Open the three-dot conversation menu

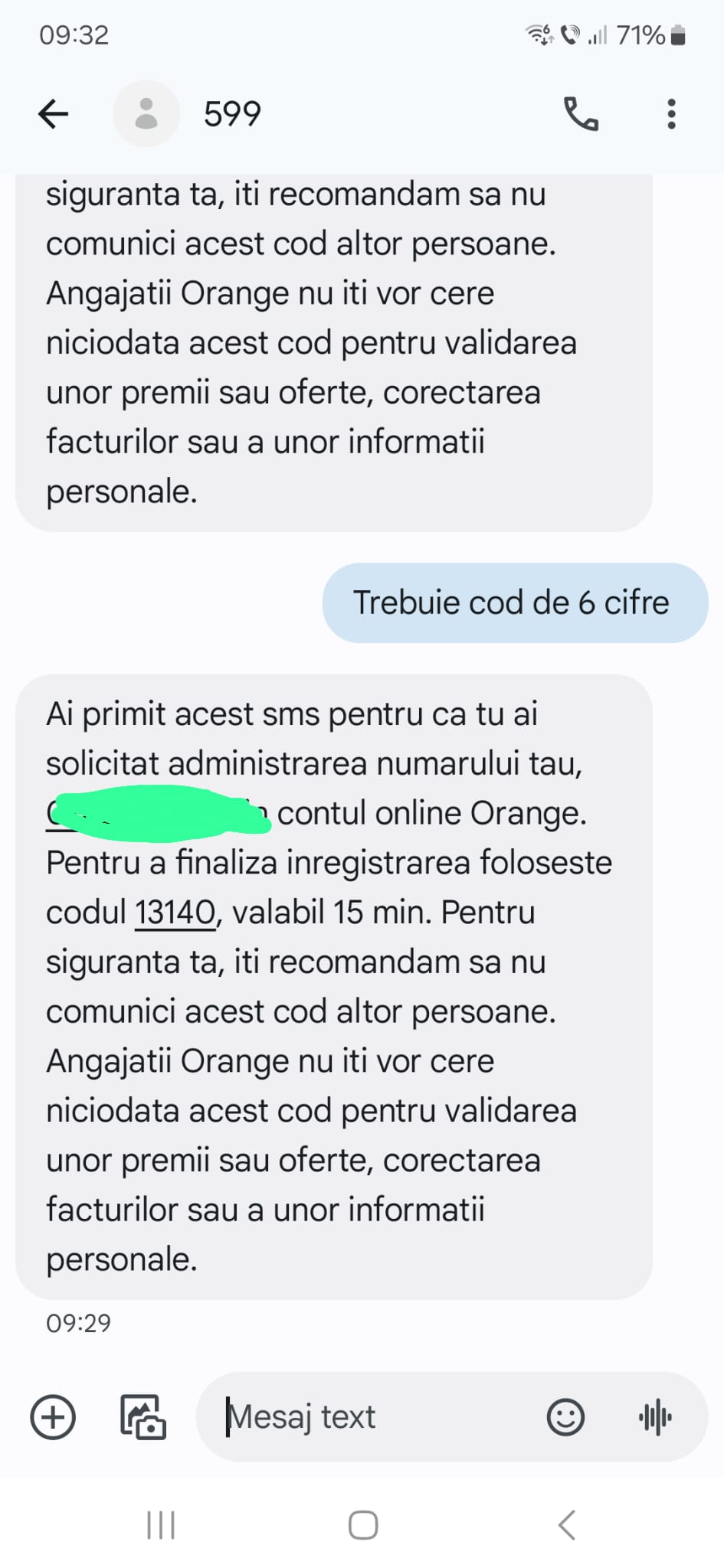click(670, 113)
